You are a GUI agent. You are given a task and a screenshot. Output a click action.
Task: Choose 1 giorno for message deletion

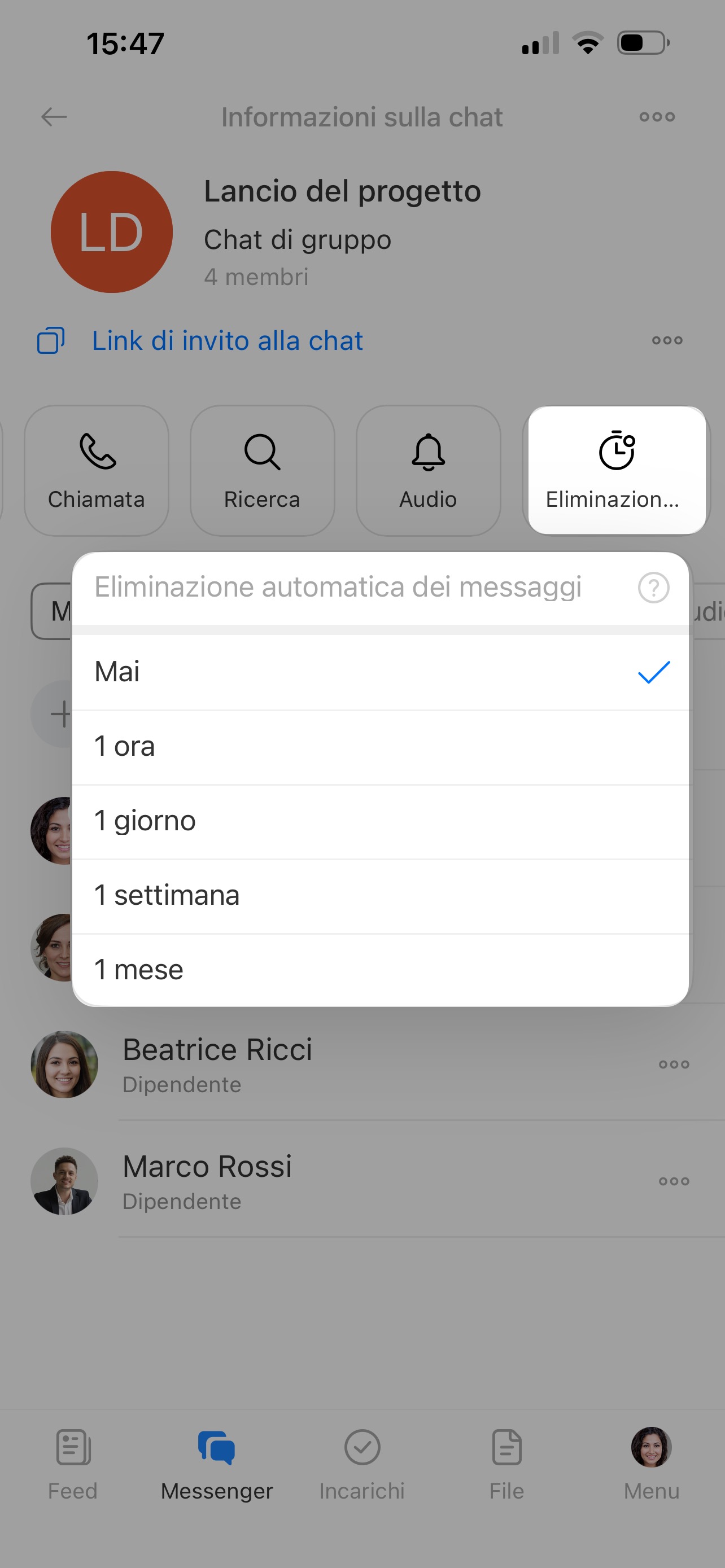click(381, 821)
